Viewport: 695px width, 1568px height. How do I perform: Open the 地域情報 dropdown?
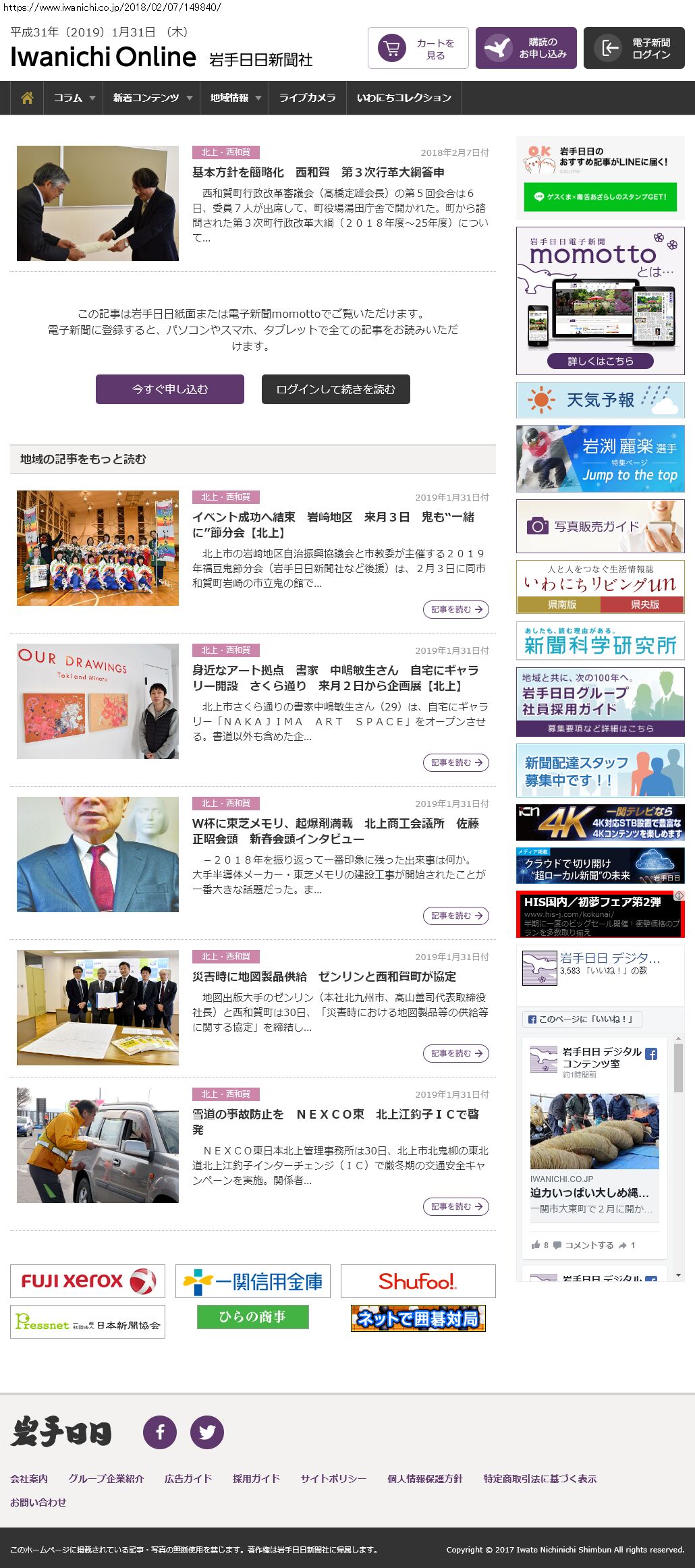pos(235,98)
